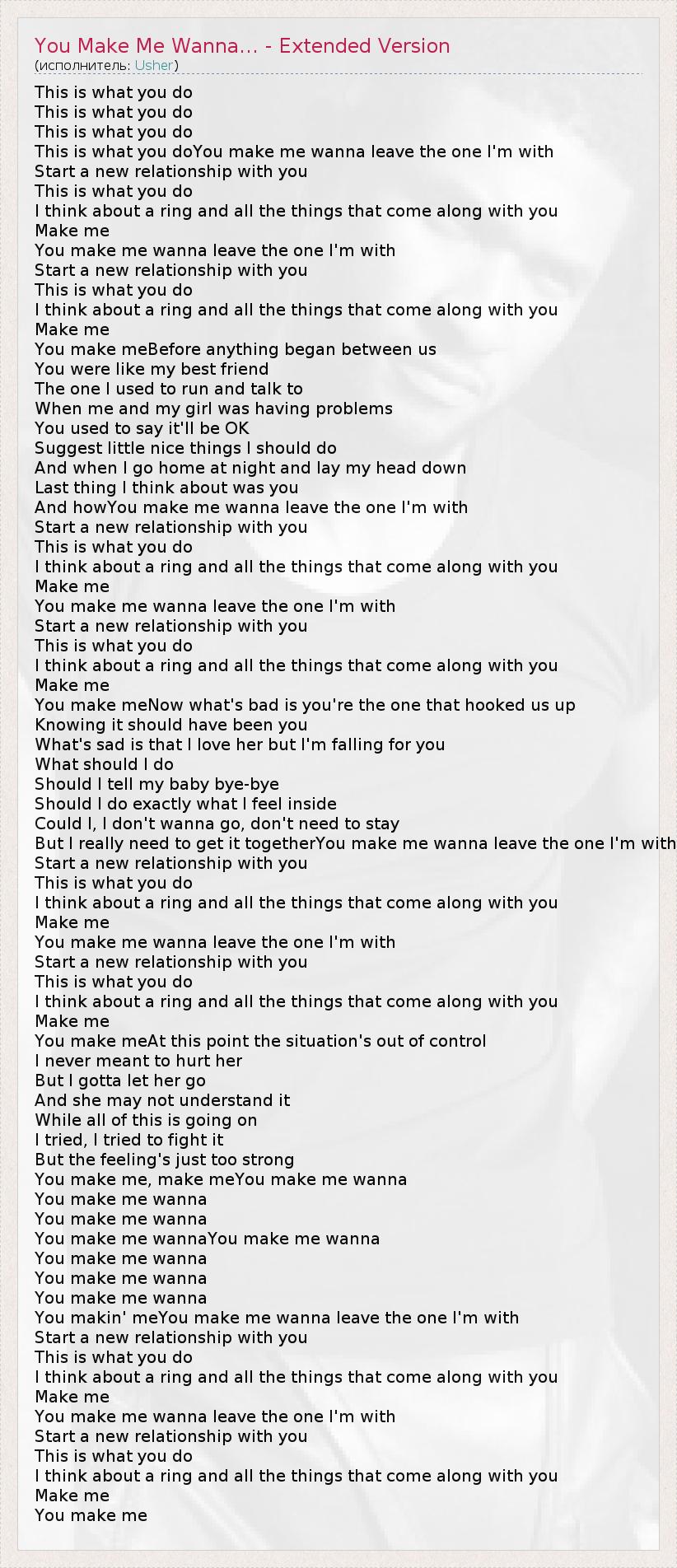This screenshot has width=677, height=1568.
Task: Open the Usher artist link
Action: (x=154, y=65)
